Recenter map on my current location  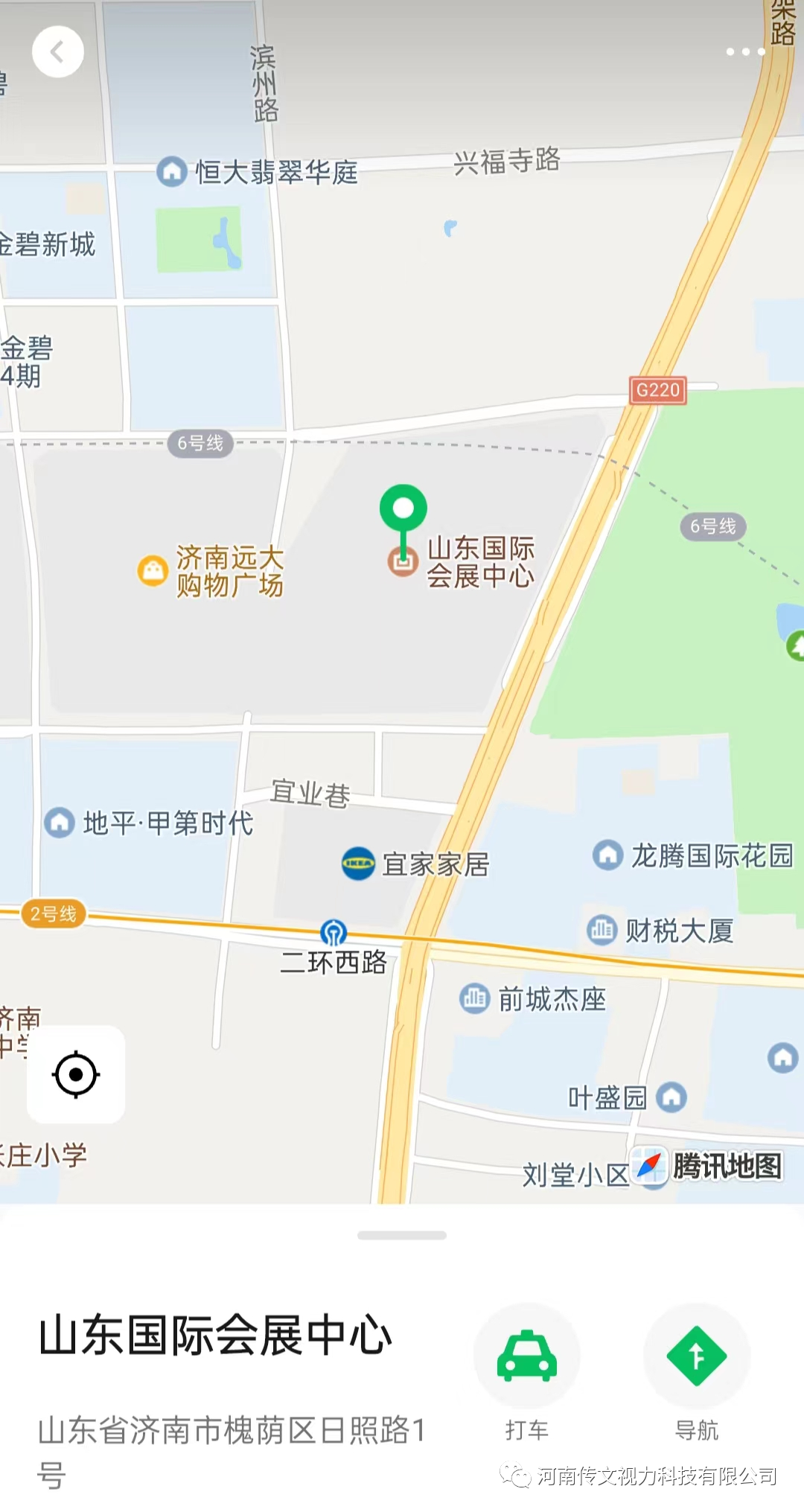[x=76, y=1074]
